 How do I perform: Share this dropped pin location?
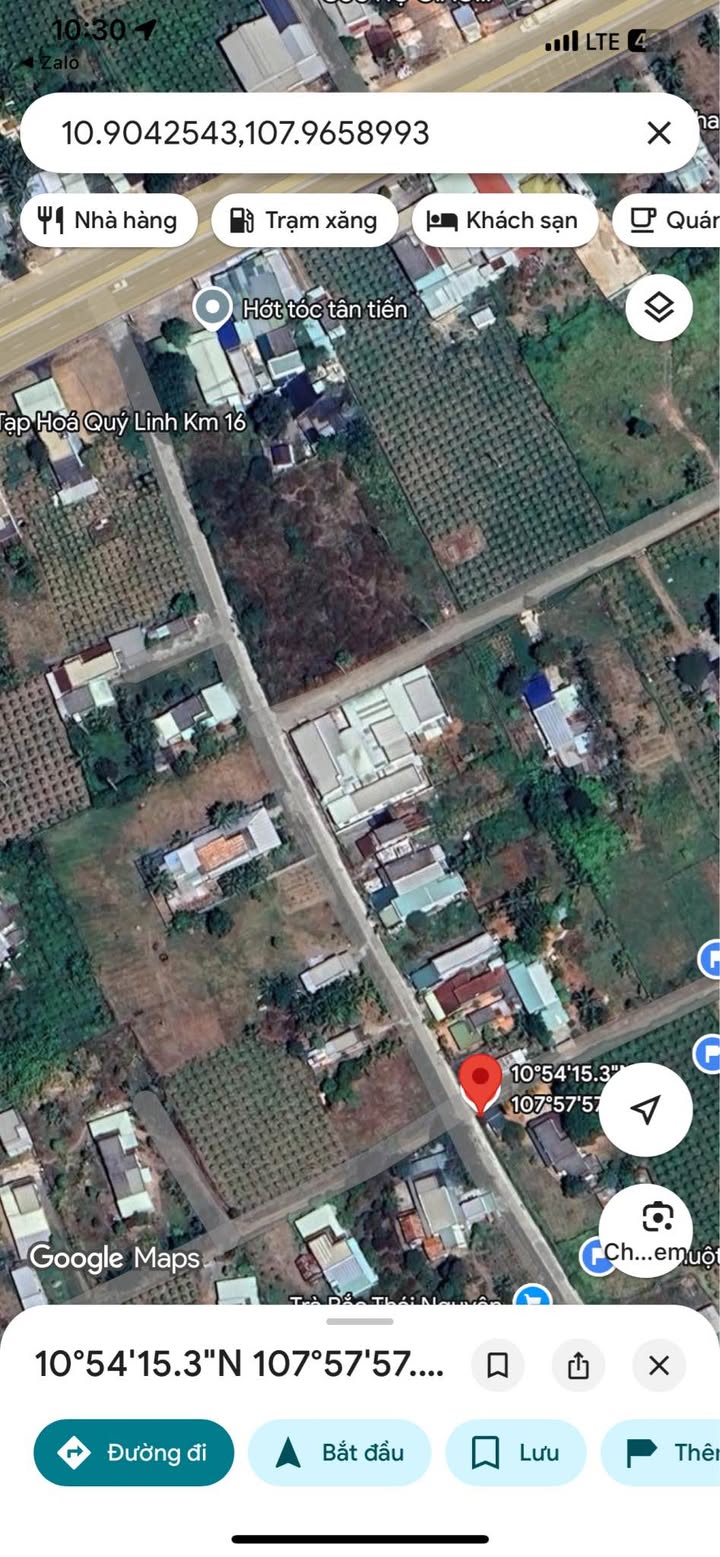[x=578, y=1365]
